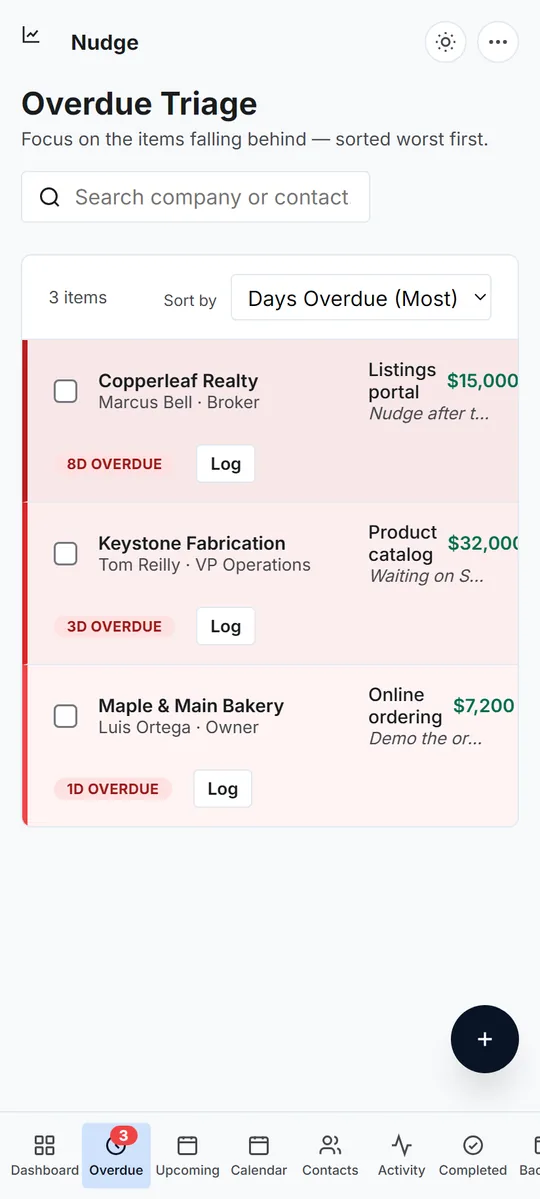The image size is (540, 1199).
Task: Check the Copperleaf Realty checkbox
Action: coord(66,391)
